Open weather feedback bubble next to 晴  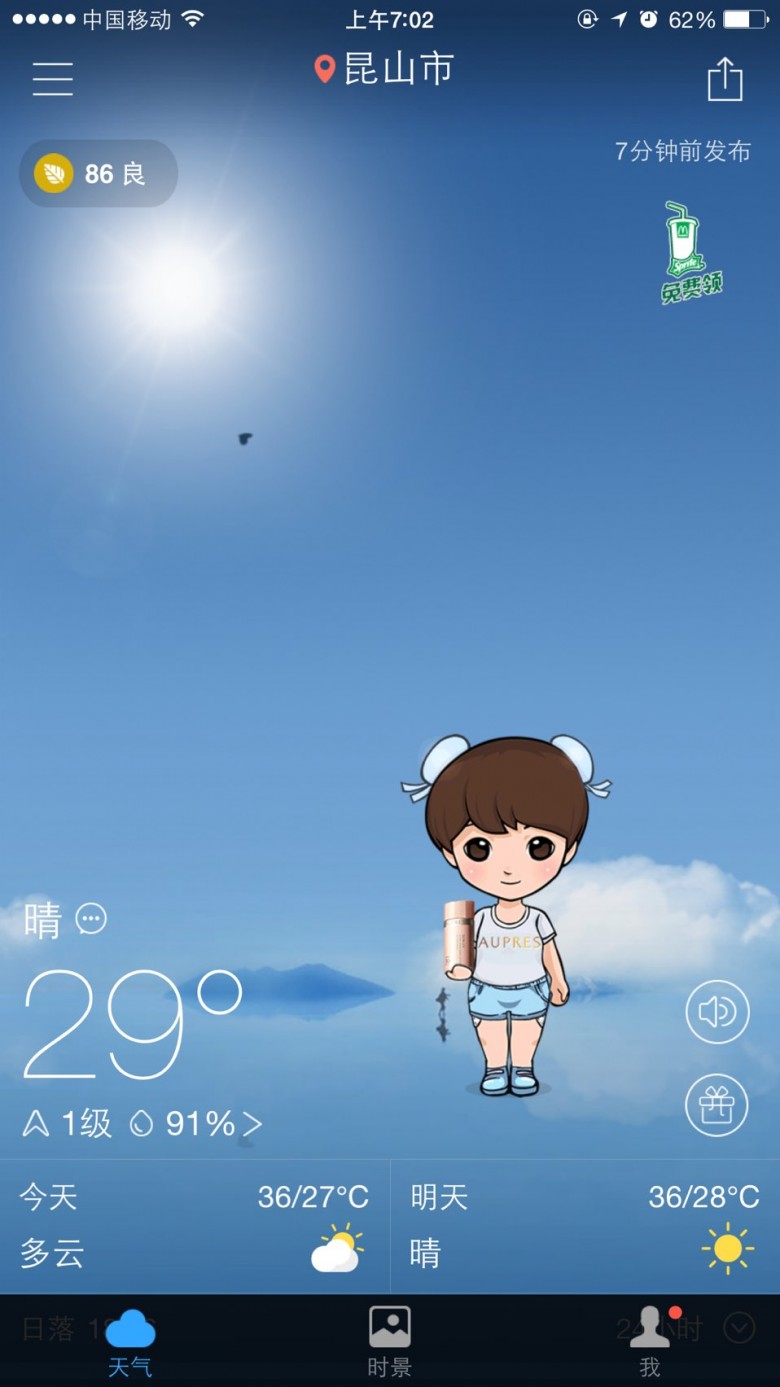[x=91, y=918]
